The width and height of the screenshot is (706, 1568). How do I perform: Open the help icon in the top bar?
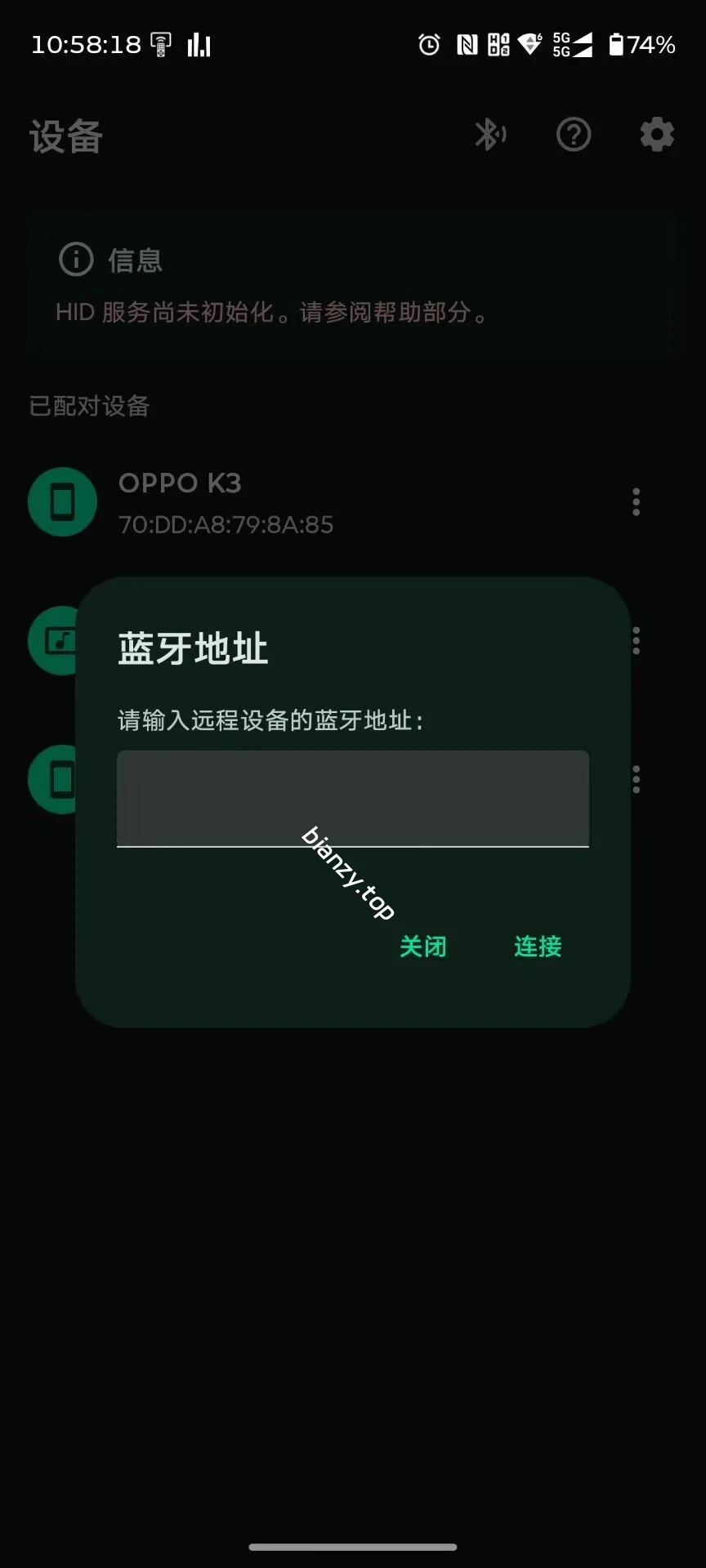[x=574, y=135]
